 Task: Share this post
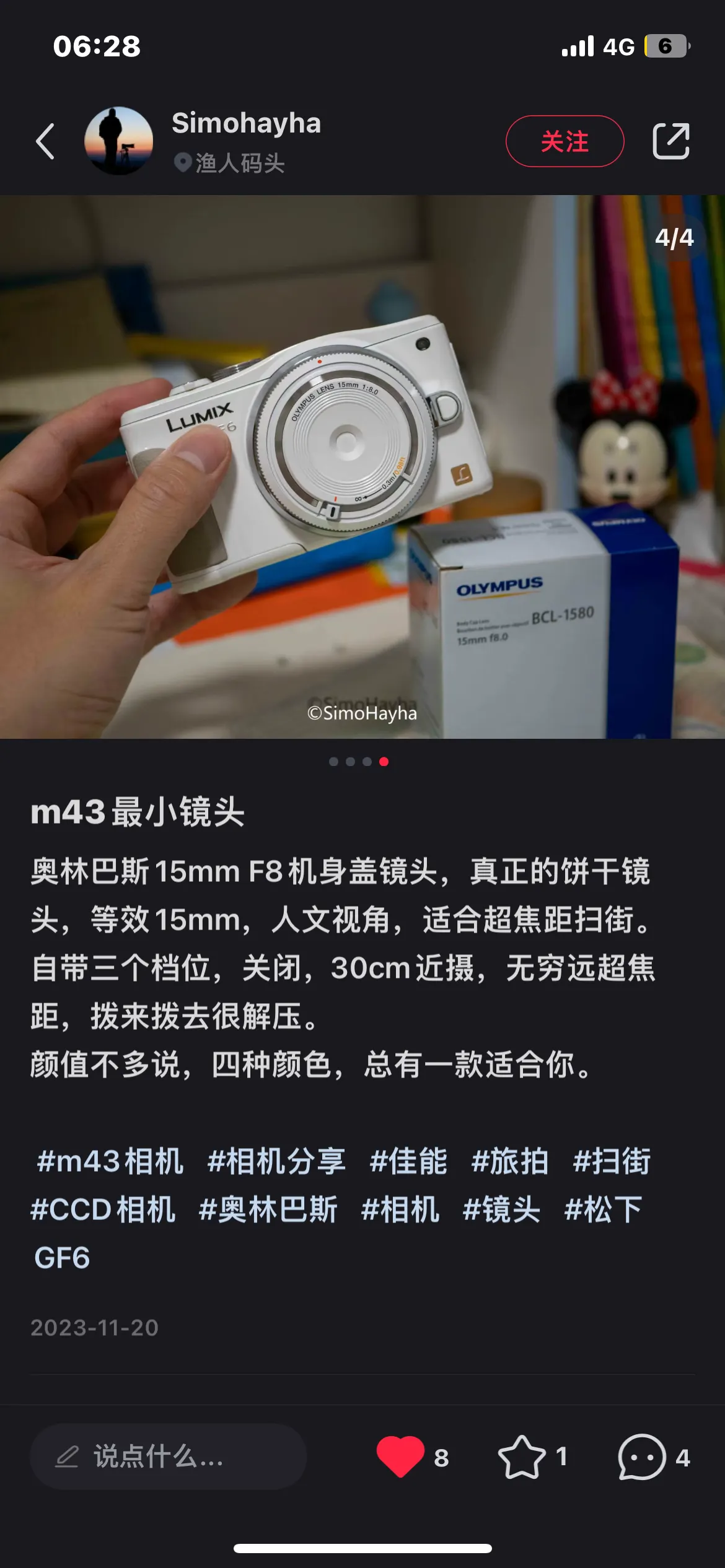tap(671, 141)
